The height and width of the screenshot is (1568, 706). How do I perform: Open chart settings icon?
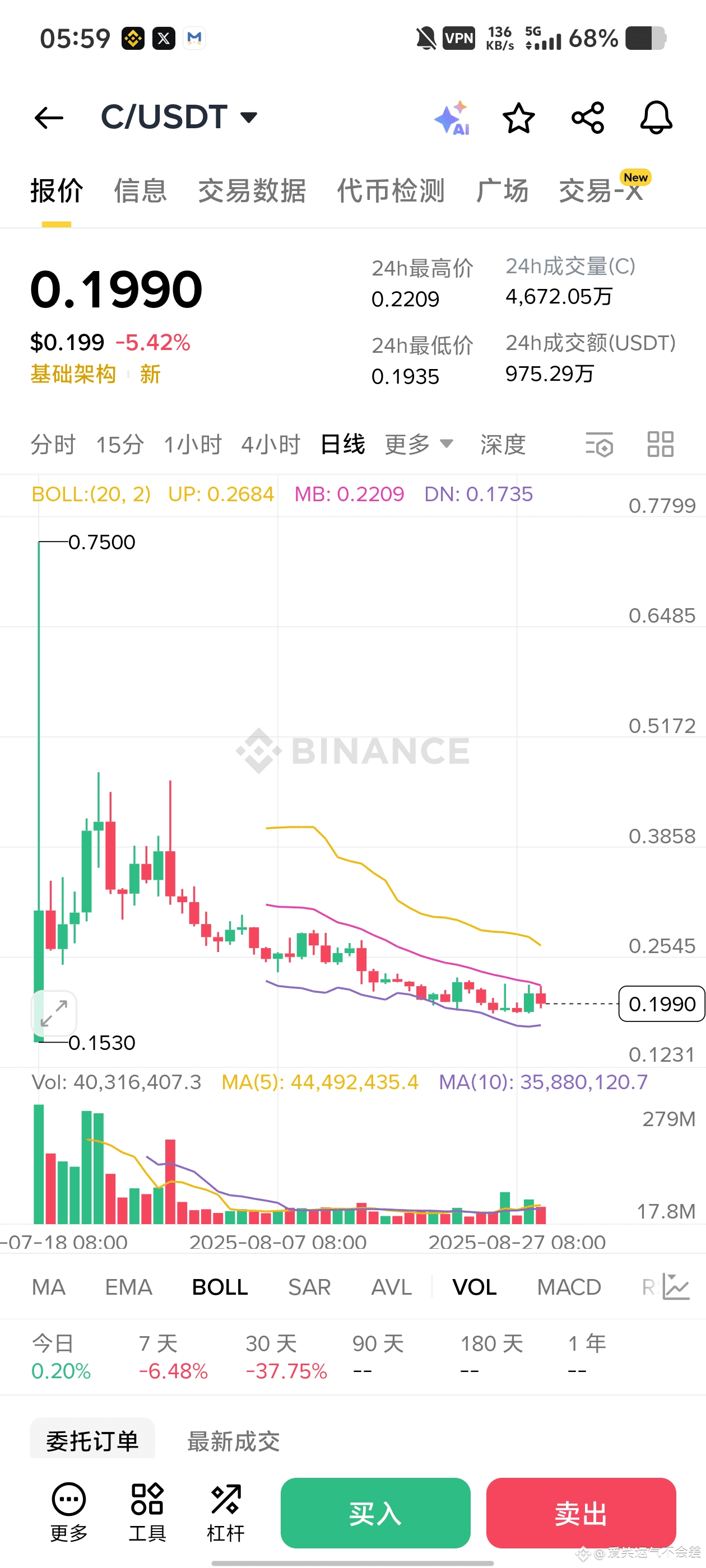click(600, 444)
